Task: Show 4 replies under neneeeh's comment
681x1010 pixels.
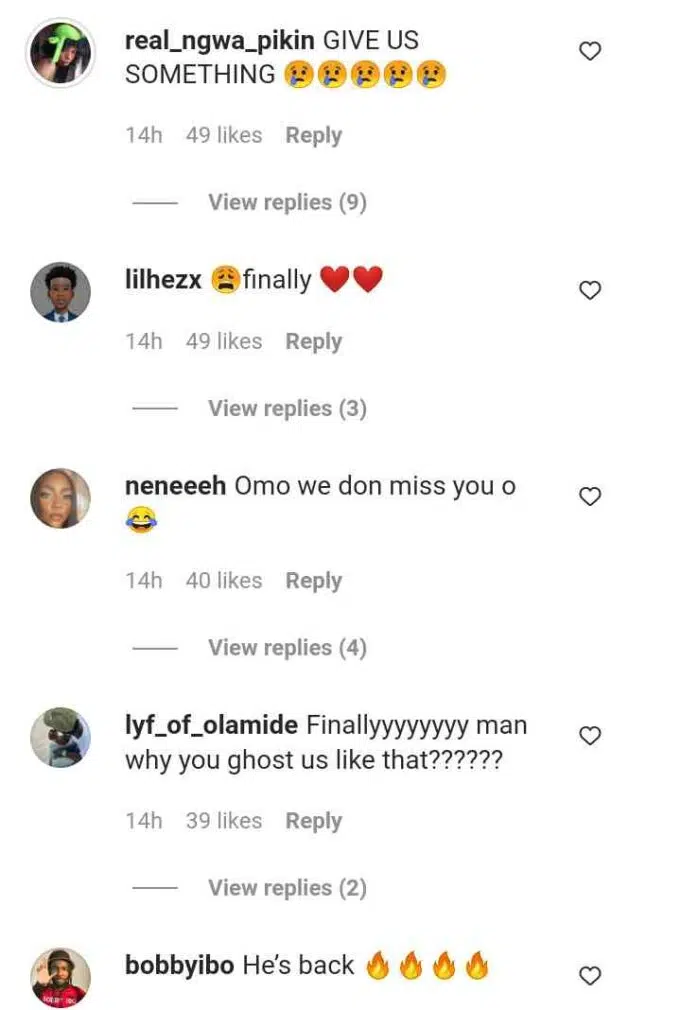Action: [287, 648]
